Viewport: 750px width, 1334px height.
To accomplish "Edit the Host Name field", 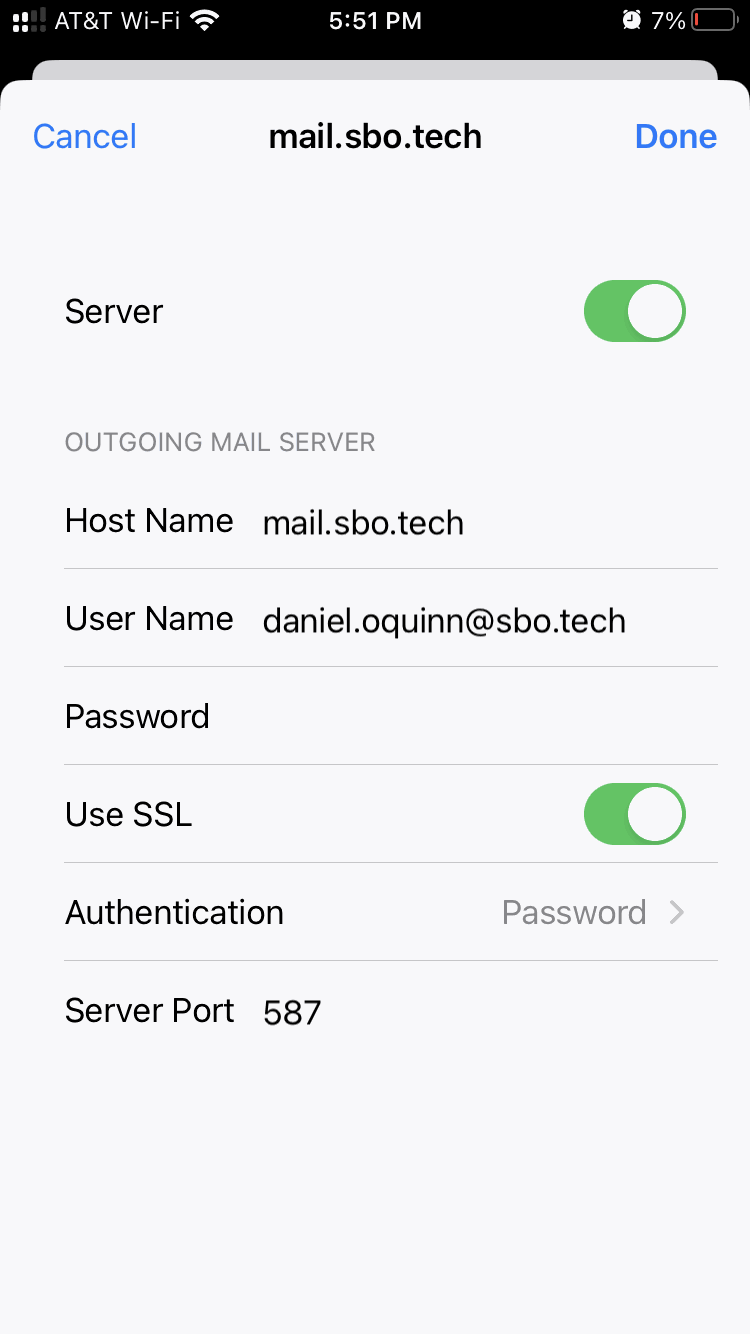I will (480, 522).
